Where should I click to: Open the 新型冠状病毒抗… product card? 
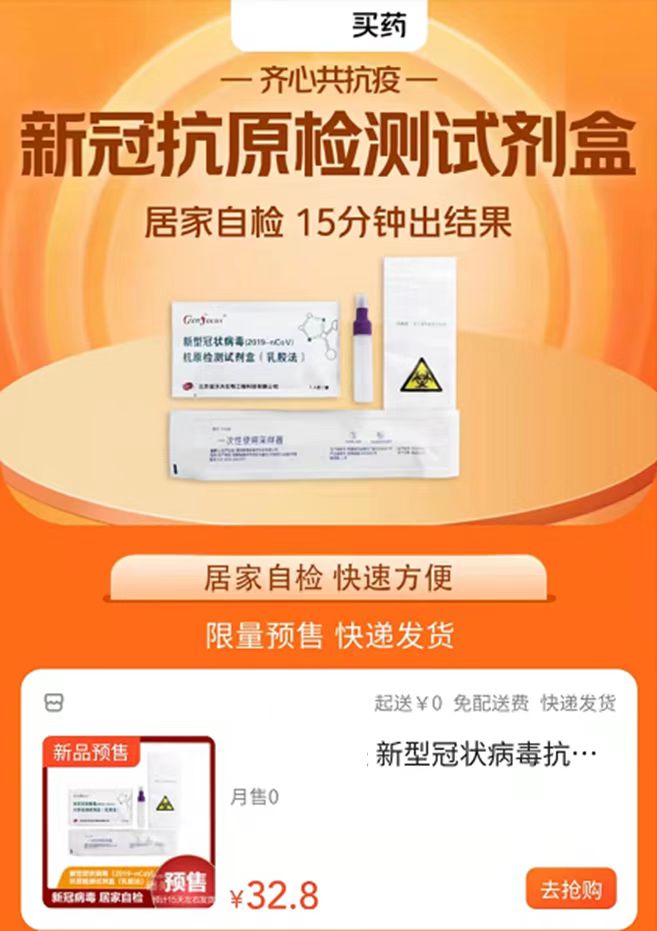(486, 755)
